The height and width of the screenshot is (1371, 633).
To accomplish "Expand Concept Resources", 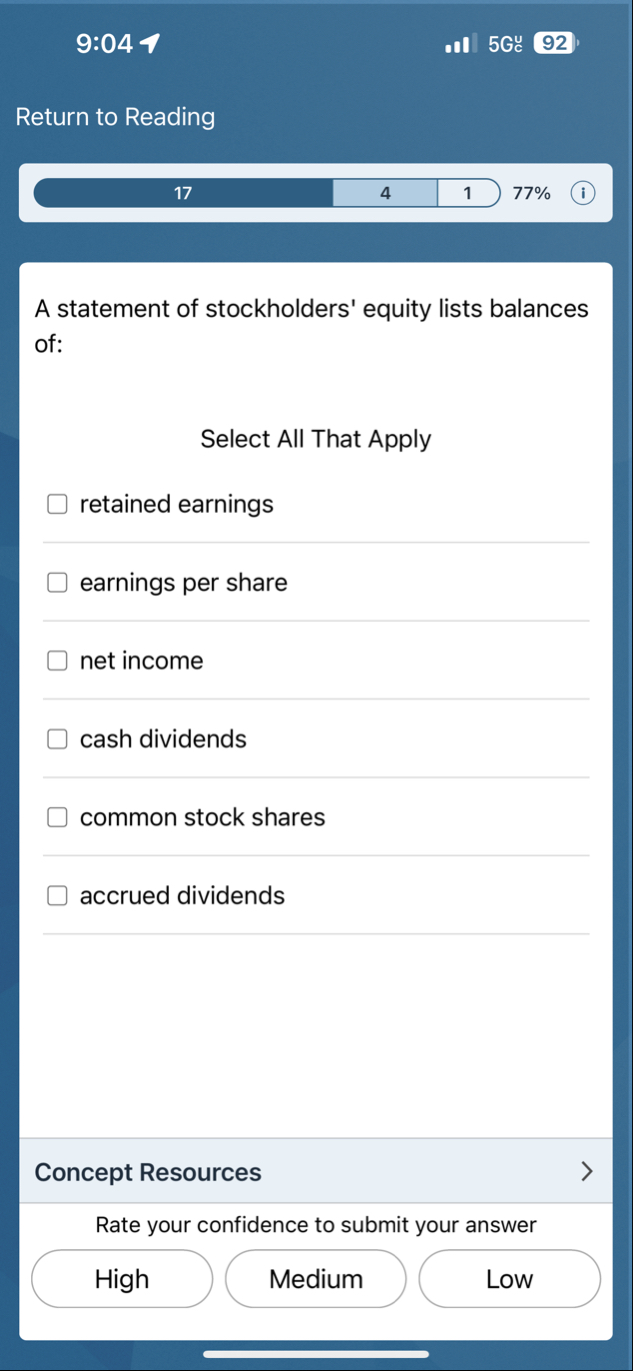I will click(x=315, y=1172).
